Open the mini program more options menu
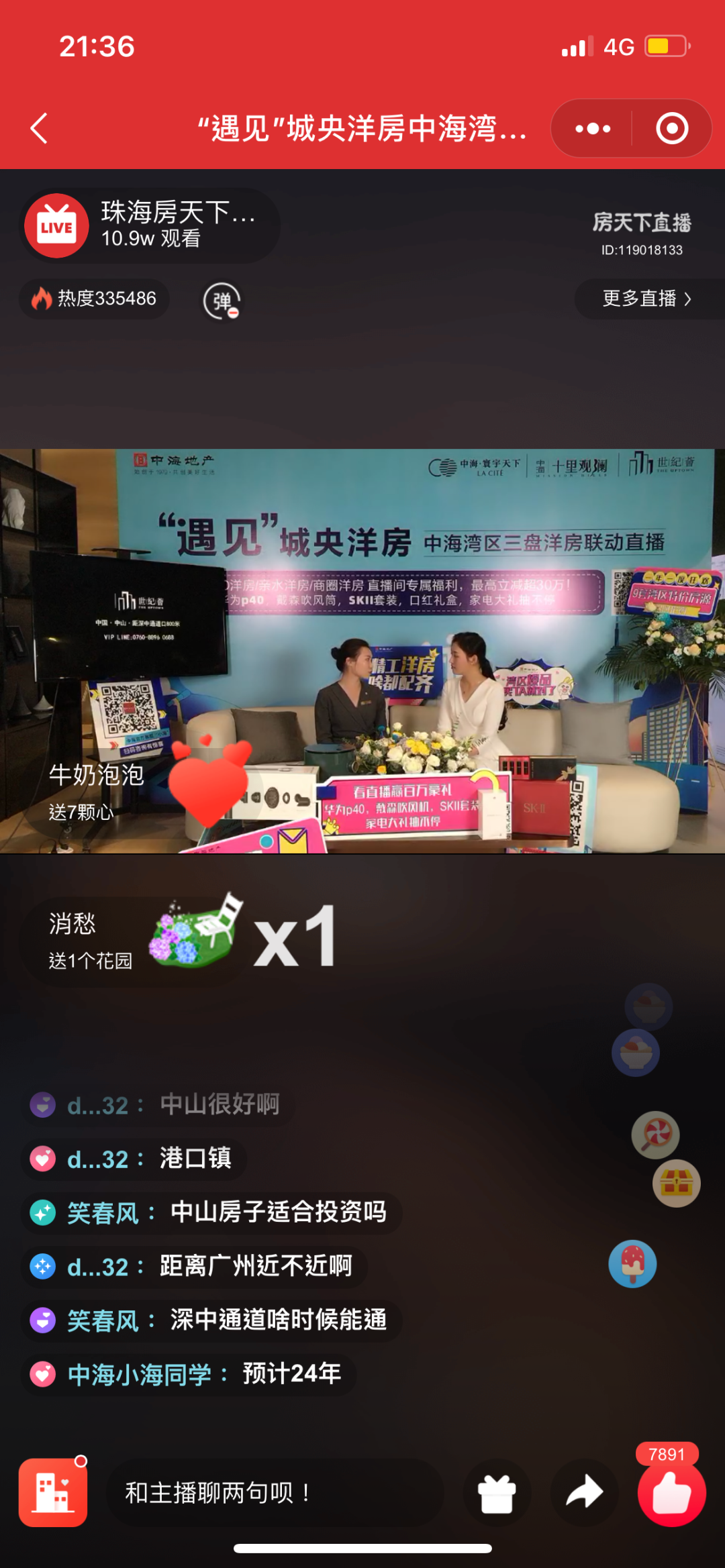The image size is (725, 1568). tap(593, 128)
